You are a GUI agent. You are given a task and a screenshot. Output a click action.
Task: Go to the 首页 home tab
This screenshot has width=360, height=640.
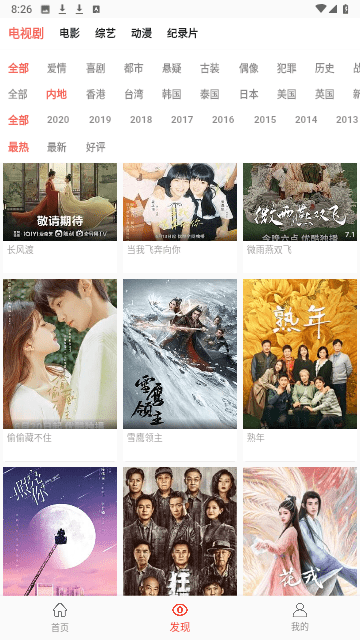[x=60, y=618]
